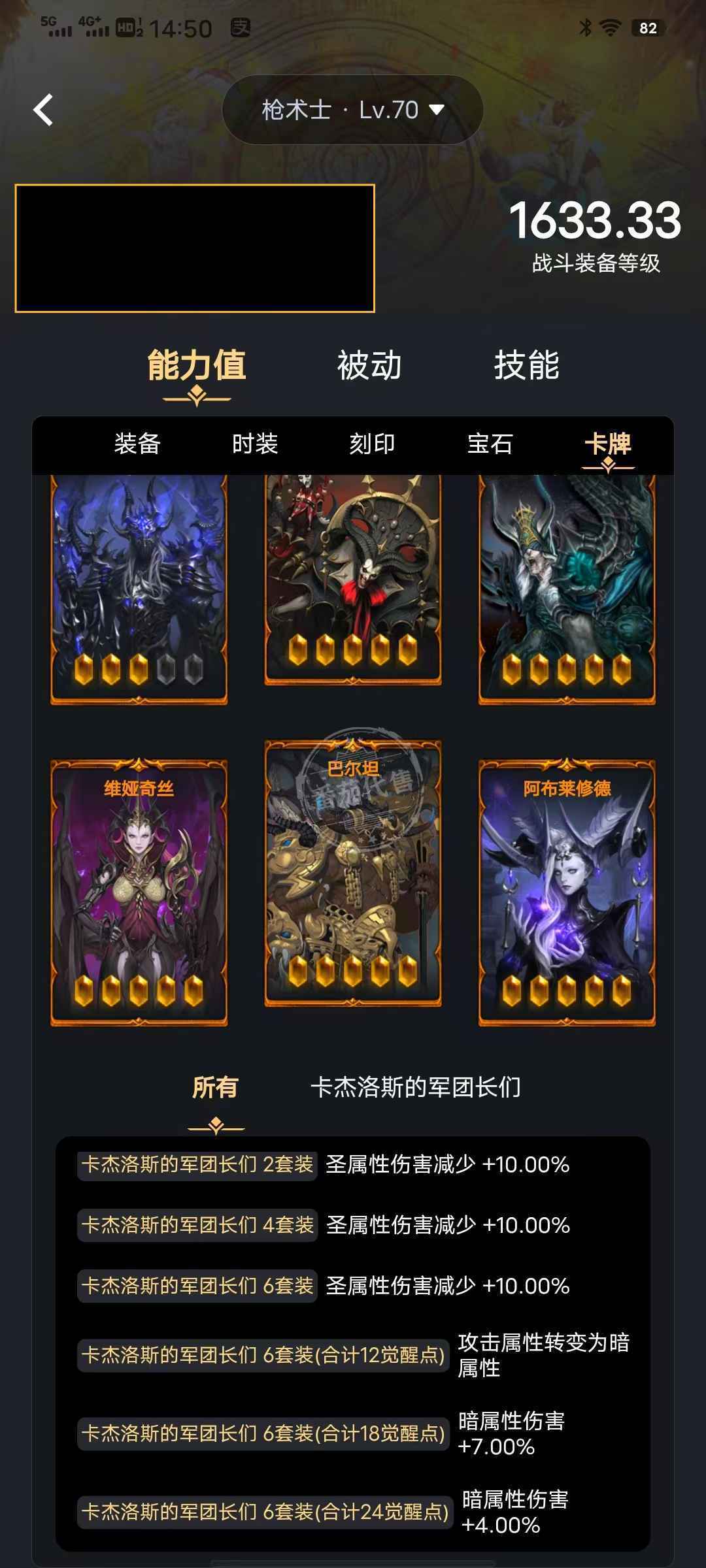Open the 装备 sub-tab
This screenshot has height=1568, width=706.
pyautogui.click(x=137, y=444)
